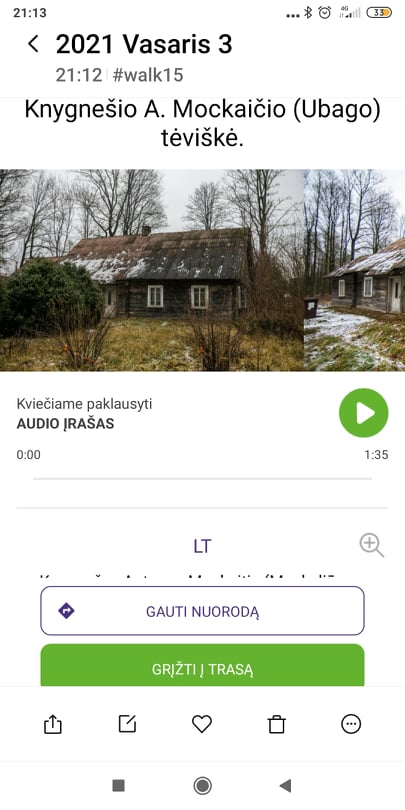The image size is (405, 810).
Task: Tap the GAUTI NUORODĄ button
Action: [x=202, y=611]
